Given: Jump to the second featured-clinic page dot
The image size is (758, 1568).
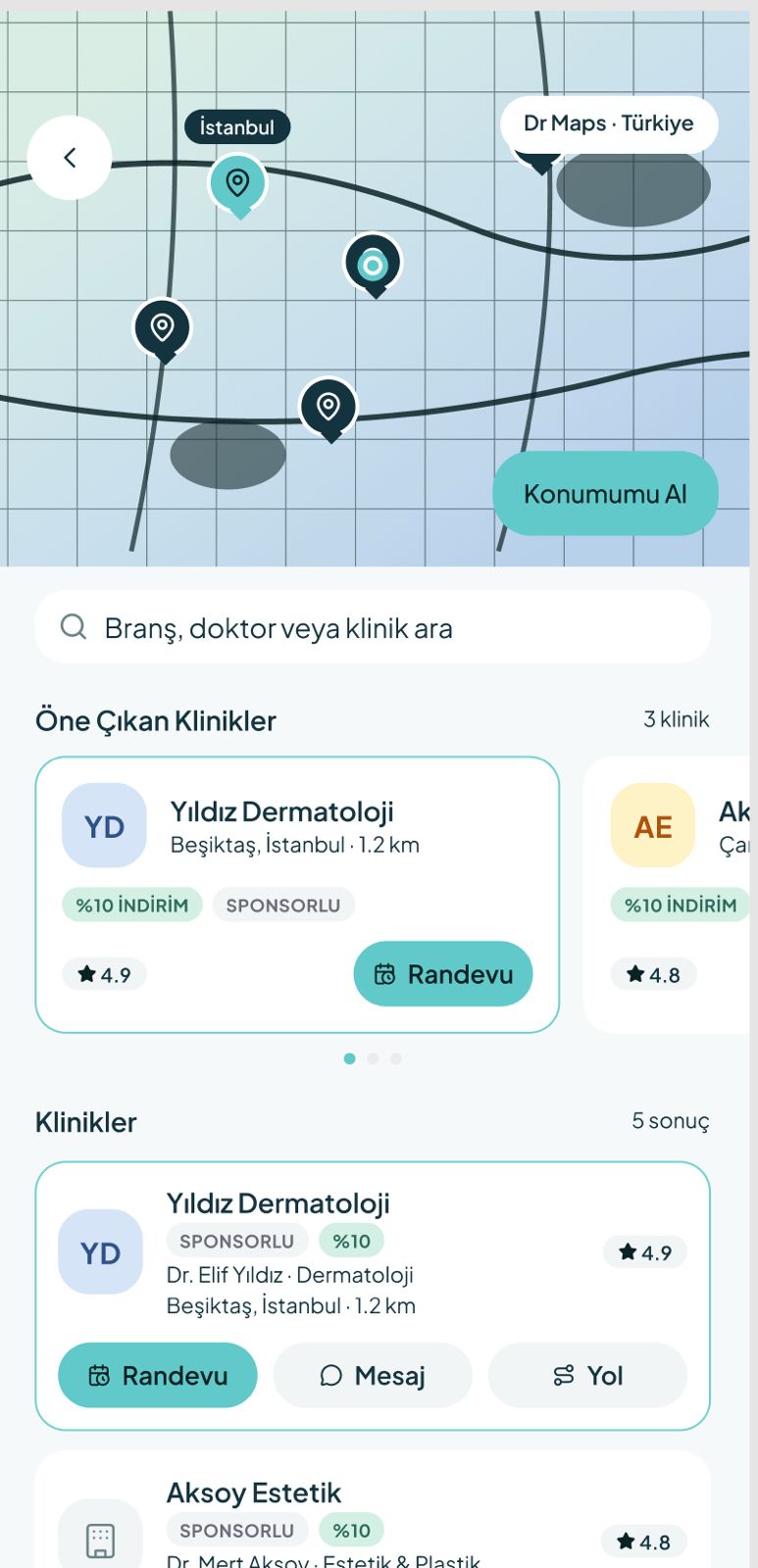Looking at the screenshot, I should tap(373, 1058).
